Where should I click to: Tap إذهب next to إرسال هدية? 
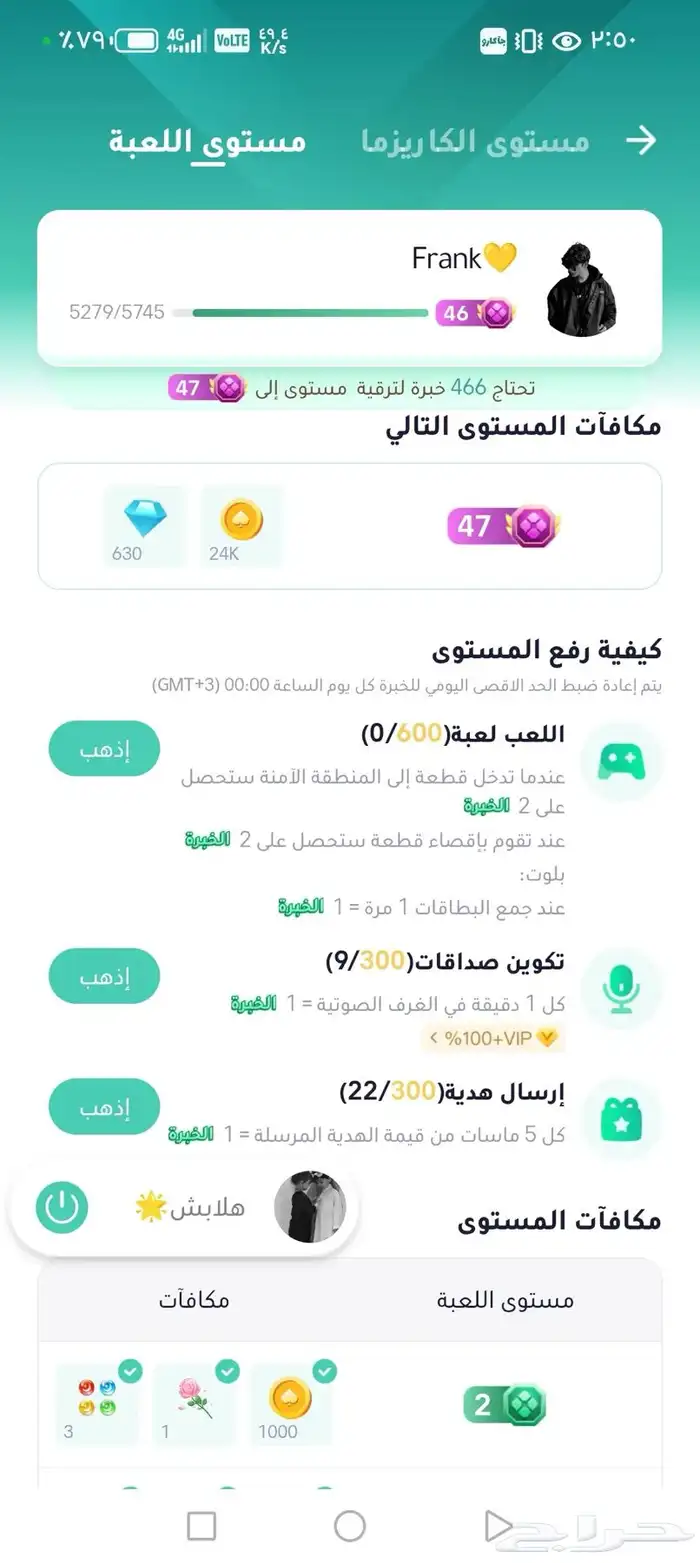pyautogui.click(x=105, y=1106)
